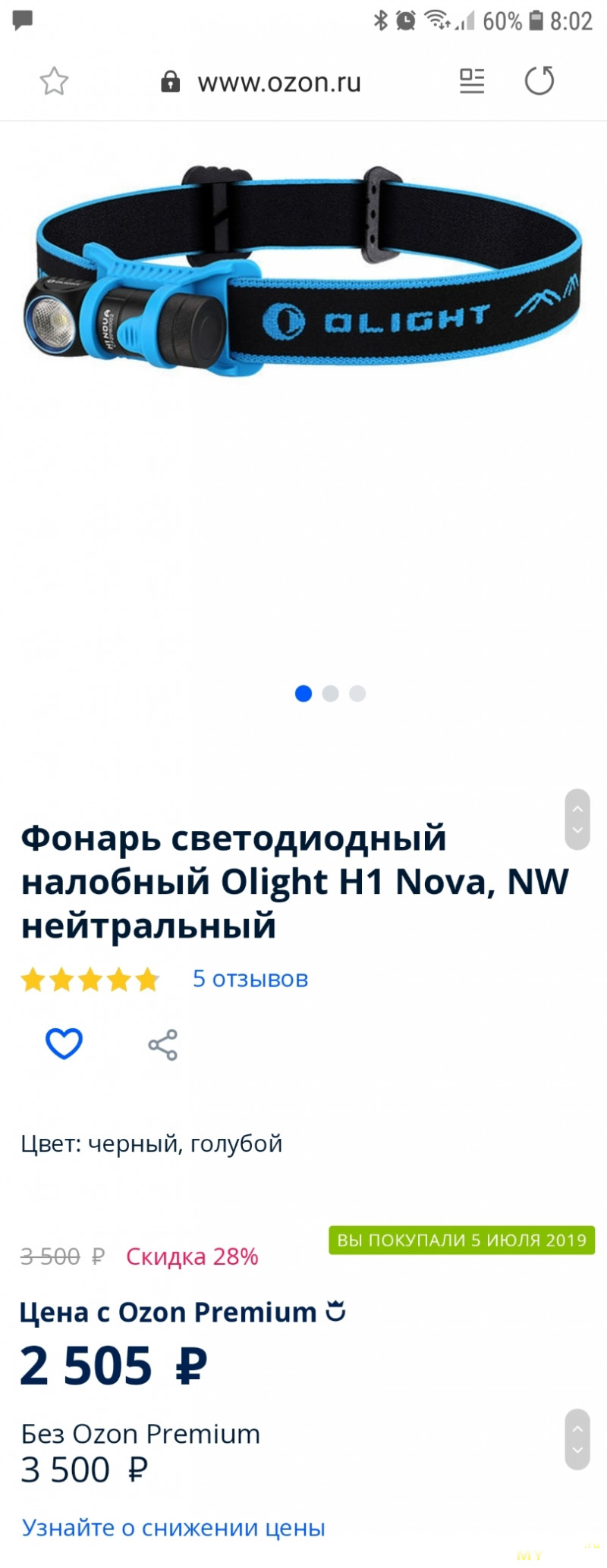This screenshot has height=1568, width=607.
Task: Add the headlamp to favorites with heart
Action: (64, 1044)
